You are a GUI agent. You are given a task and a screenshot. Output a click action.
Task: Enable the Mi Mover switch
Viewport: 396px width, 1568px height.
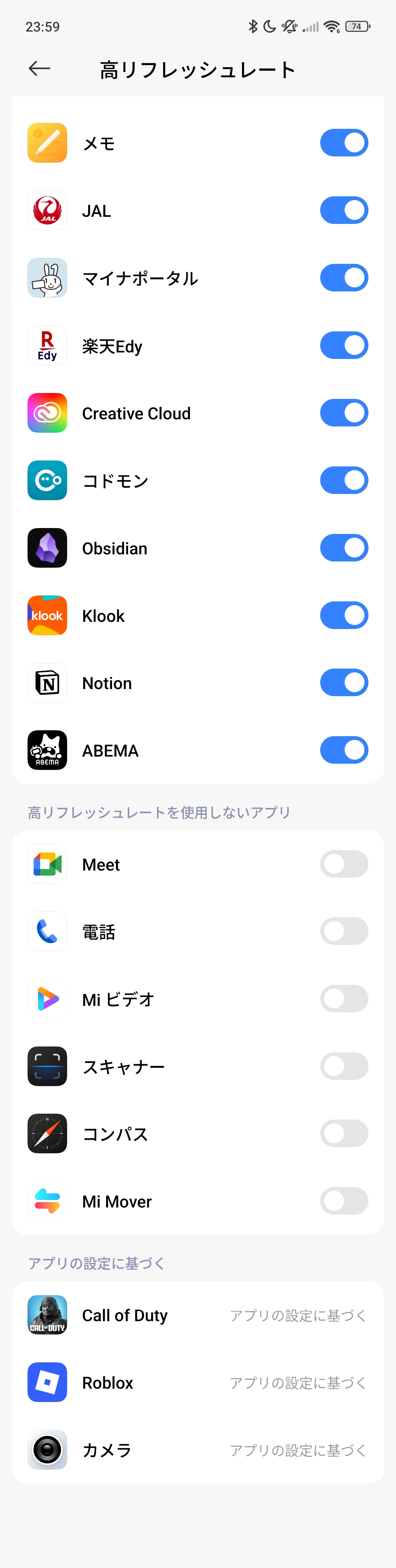(x=344, y=1201)
